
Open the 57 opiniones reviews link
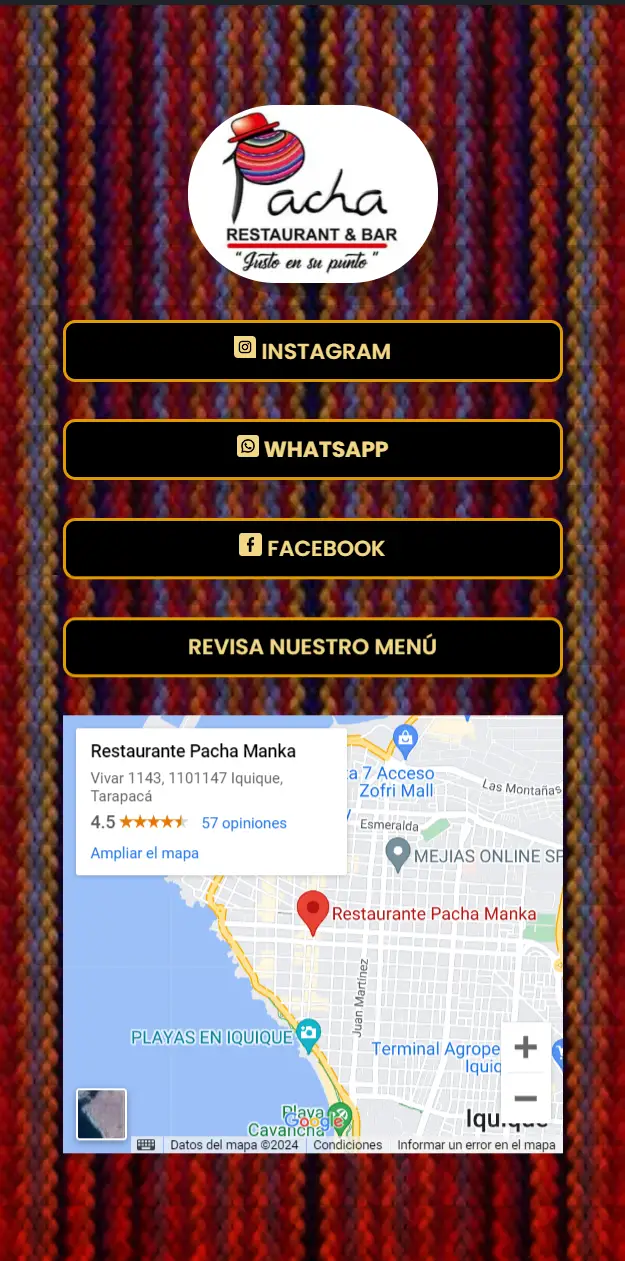click(x=244, y=823)
